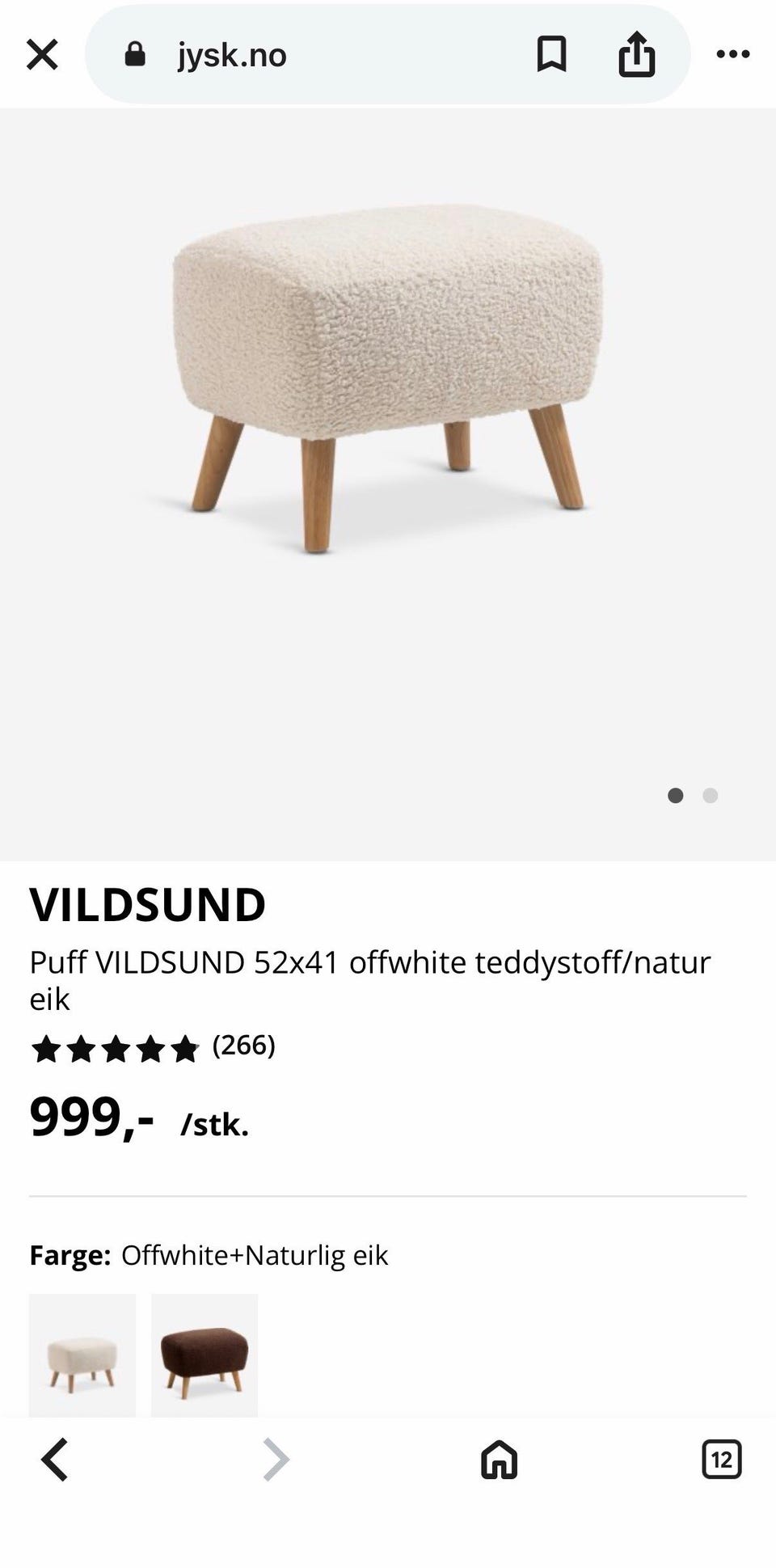Tap the VILDSUND product title
This screenshot has width=776, height=1568.
(x=145, y=906)
